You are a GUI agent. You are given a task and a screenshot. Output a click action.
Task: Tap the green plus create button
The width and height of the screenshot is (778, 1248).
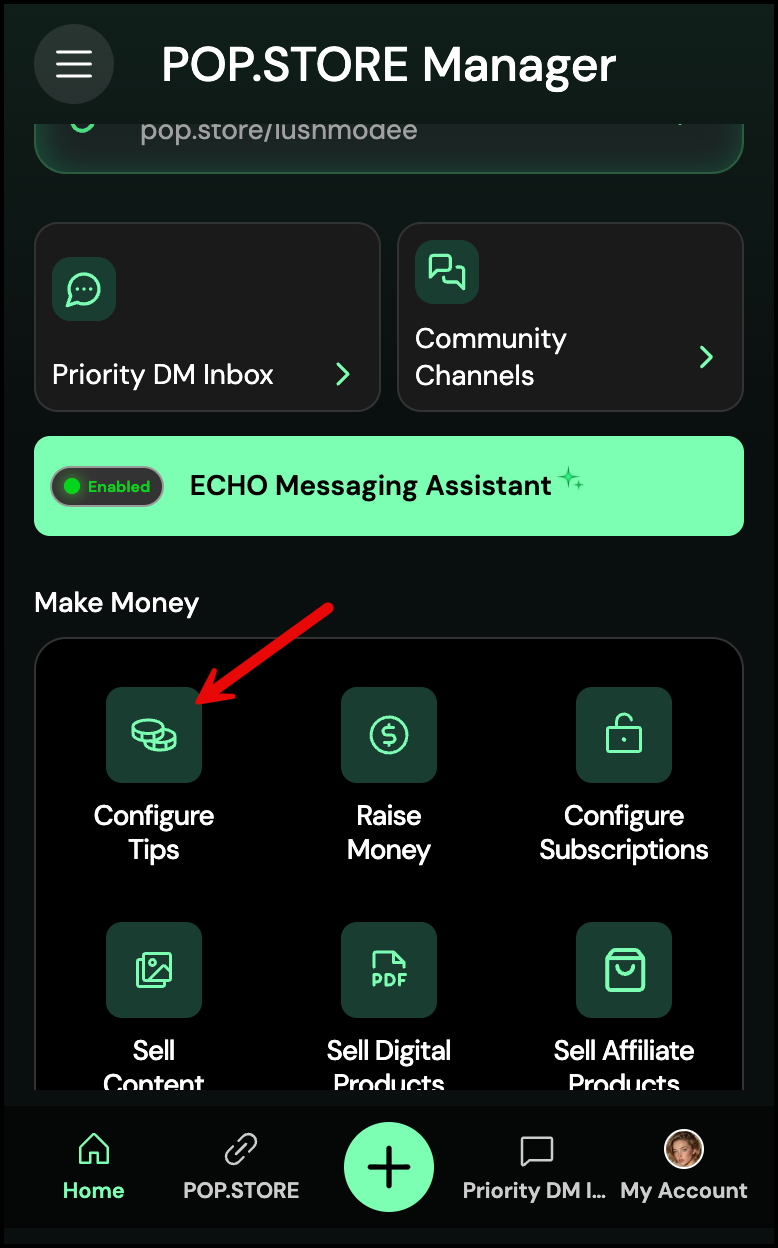[x=389, y=1167]
